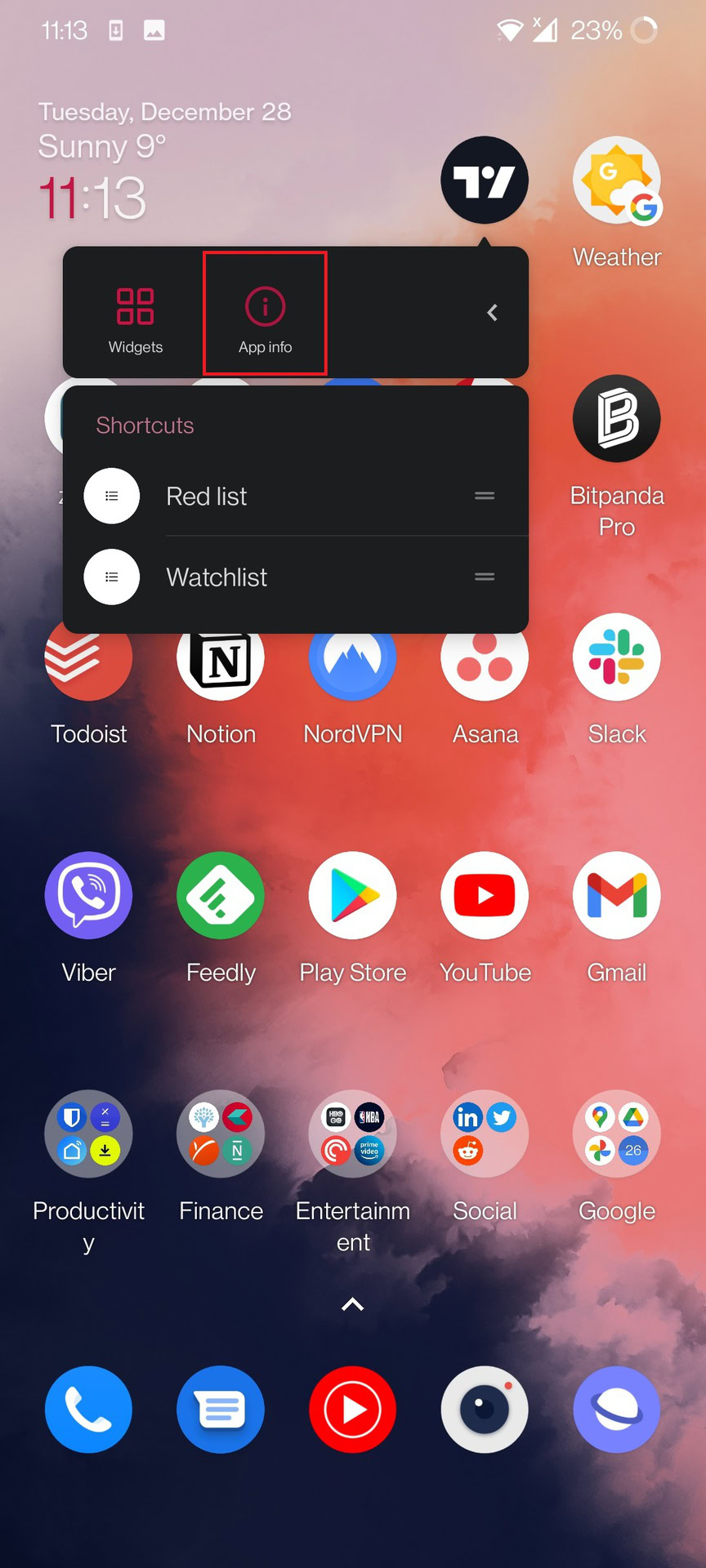Viewport: 706px width, 1568px height.
Task: Open Gmail
Action: click(x=616, y=896)
